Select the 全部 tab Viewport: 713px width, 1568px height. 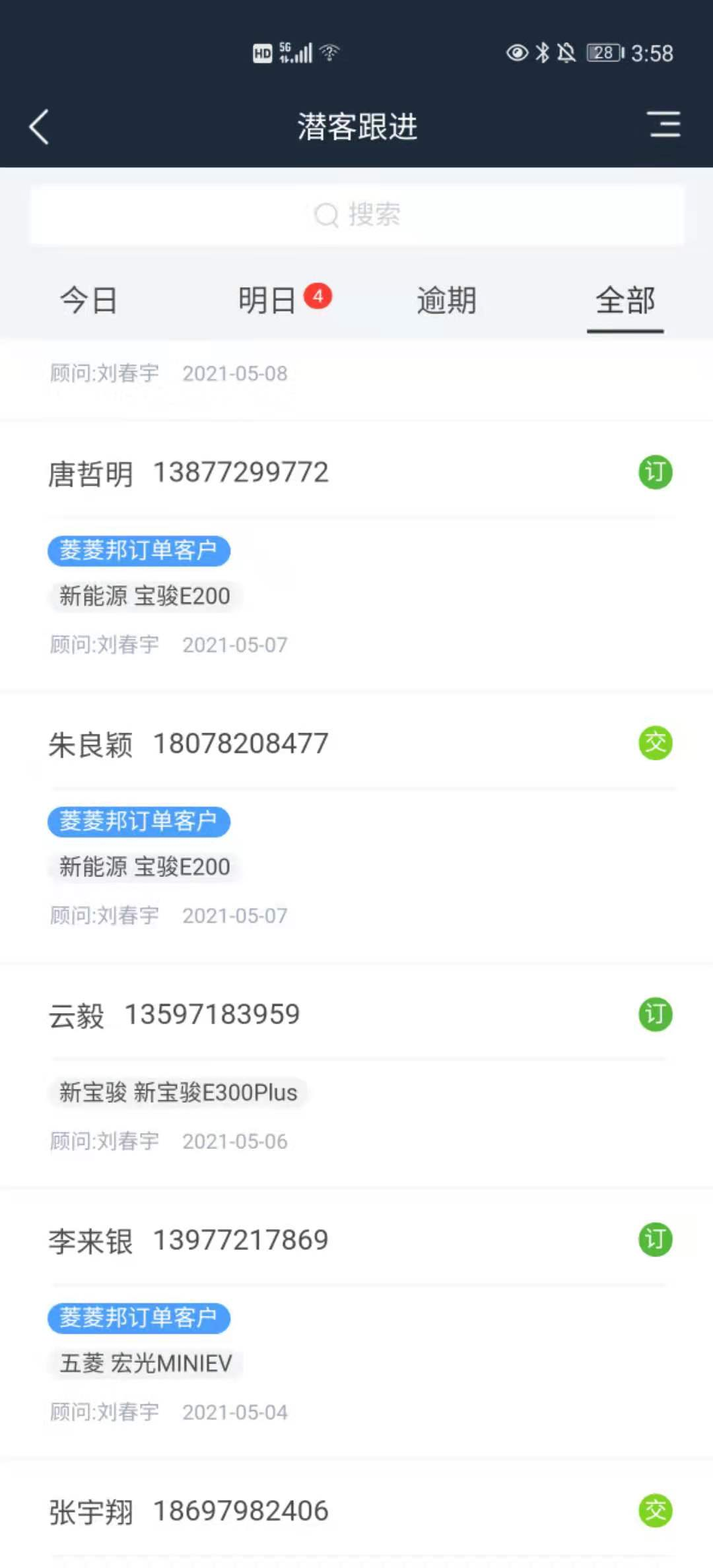pyautogui.click(x=625, y=301)
